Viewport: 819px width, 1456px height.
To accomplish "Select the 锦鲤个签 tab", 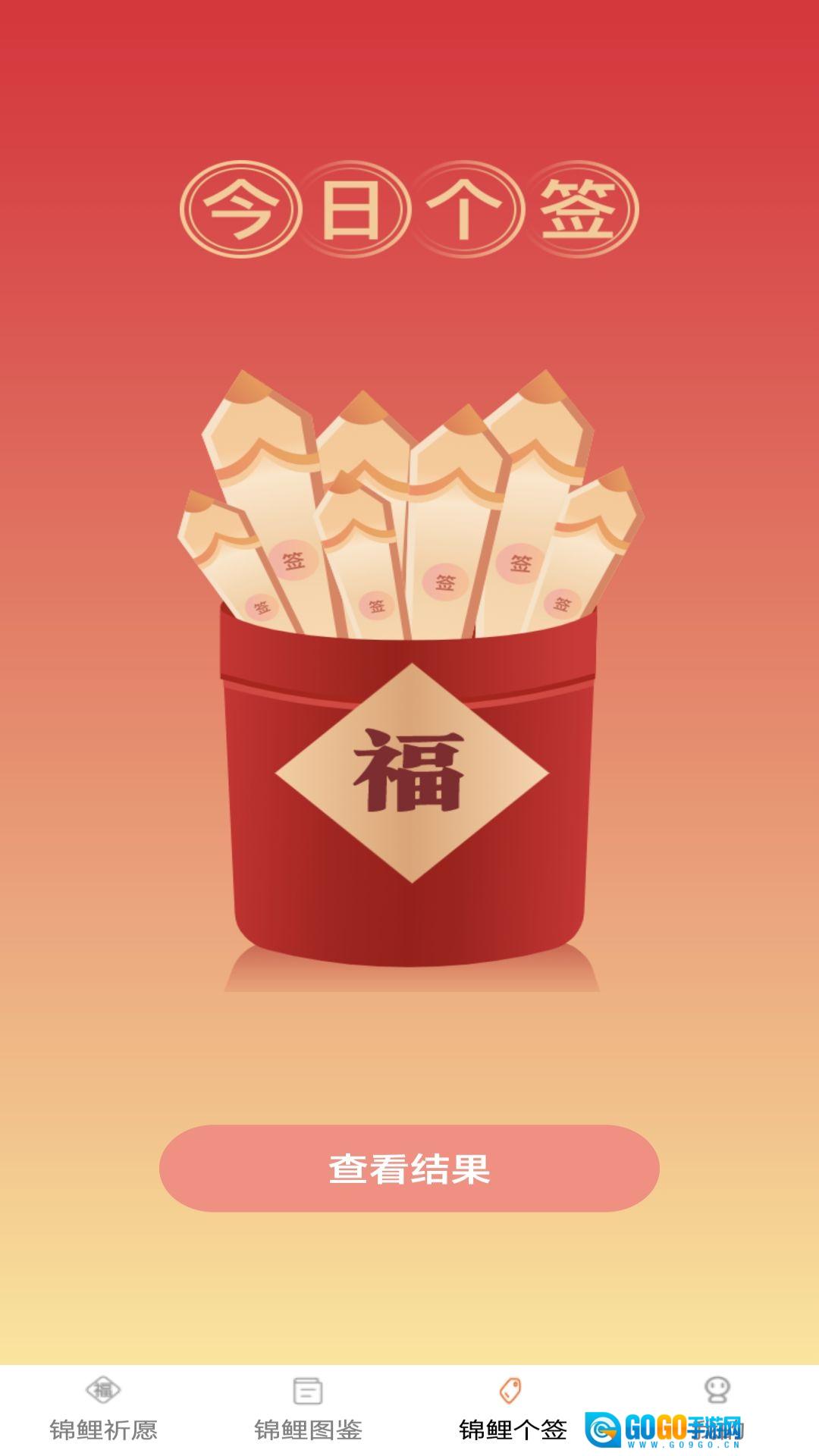I will (x=513, y=1410).
